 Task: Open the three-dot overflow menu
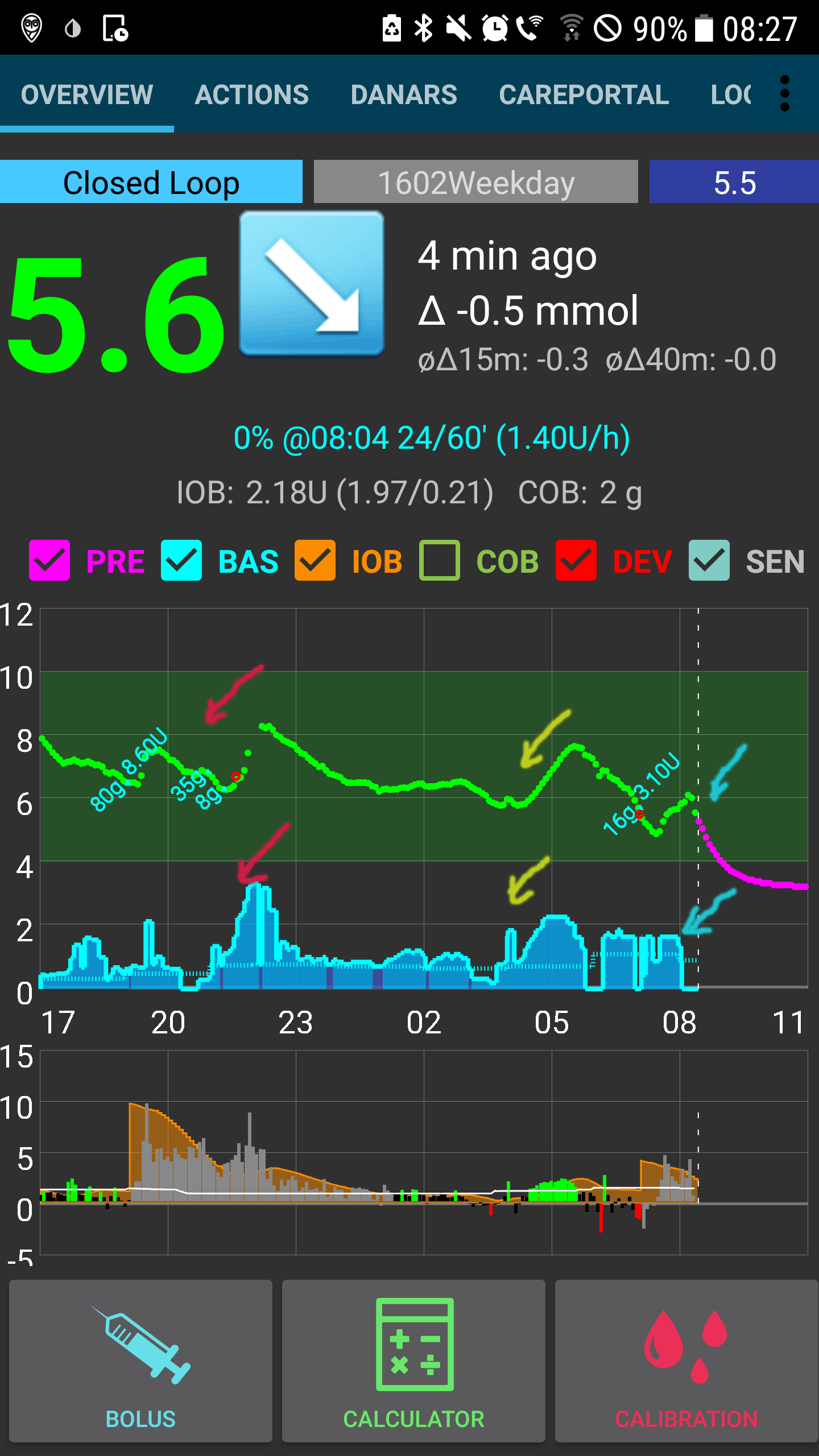pos(785,94)
